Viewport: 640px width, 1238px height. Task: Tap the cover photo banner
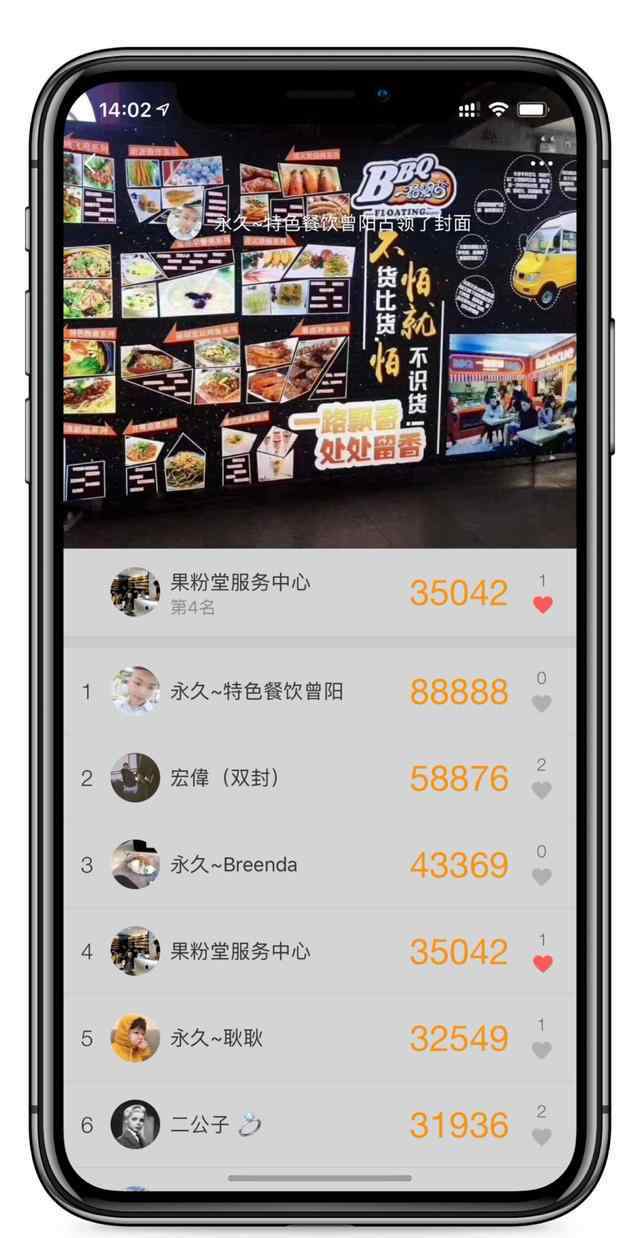pyautogui.click(x=320, y=380)
